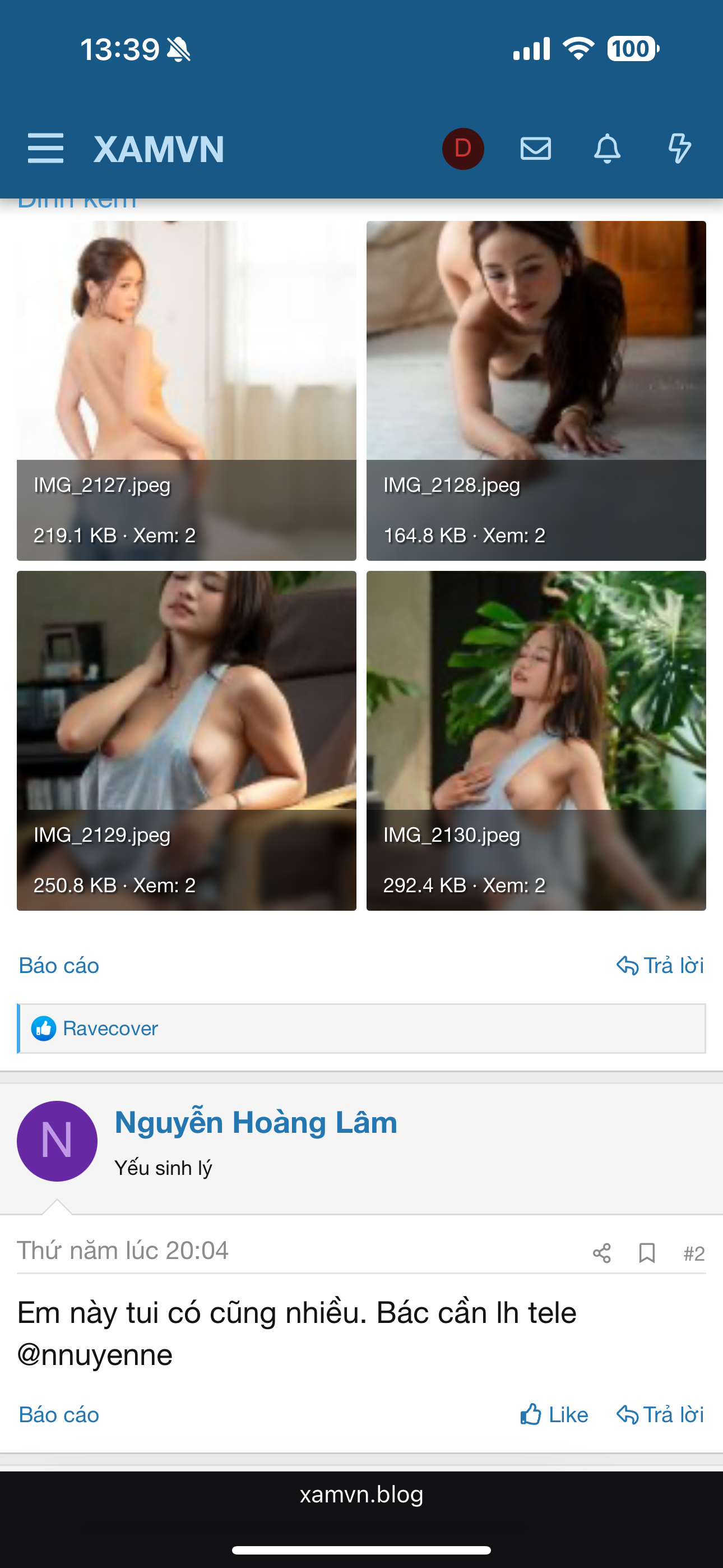Screen dimensions: 723x1568
Task: Reply to Nguyễn Hoàng Lâm's comment
Action: pos(660,1414)
